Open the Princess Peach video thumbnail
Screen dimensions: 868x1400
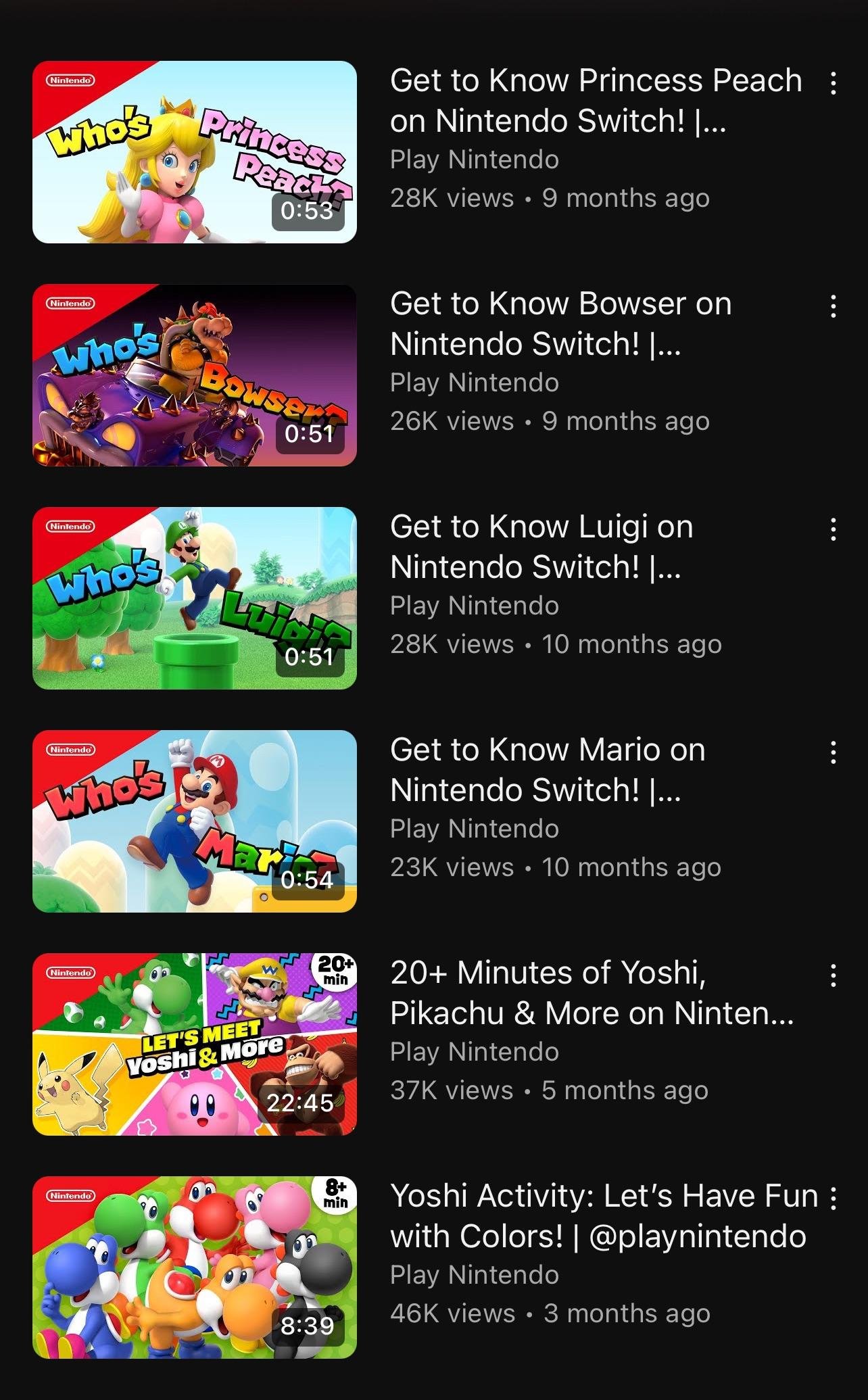[x=195, y=152]
